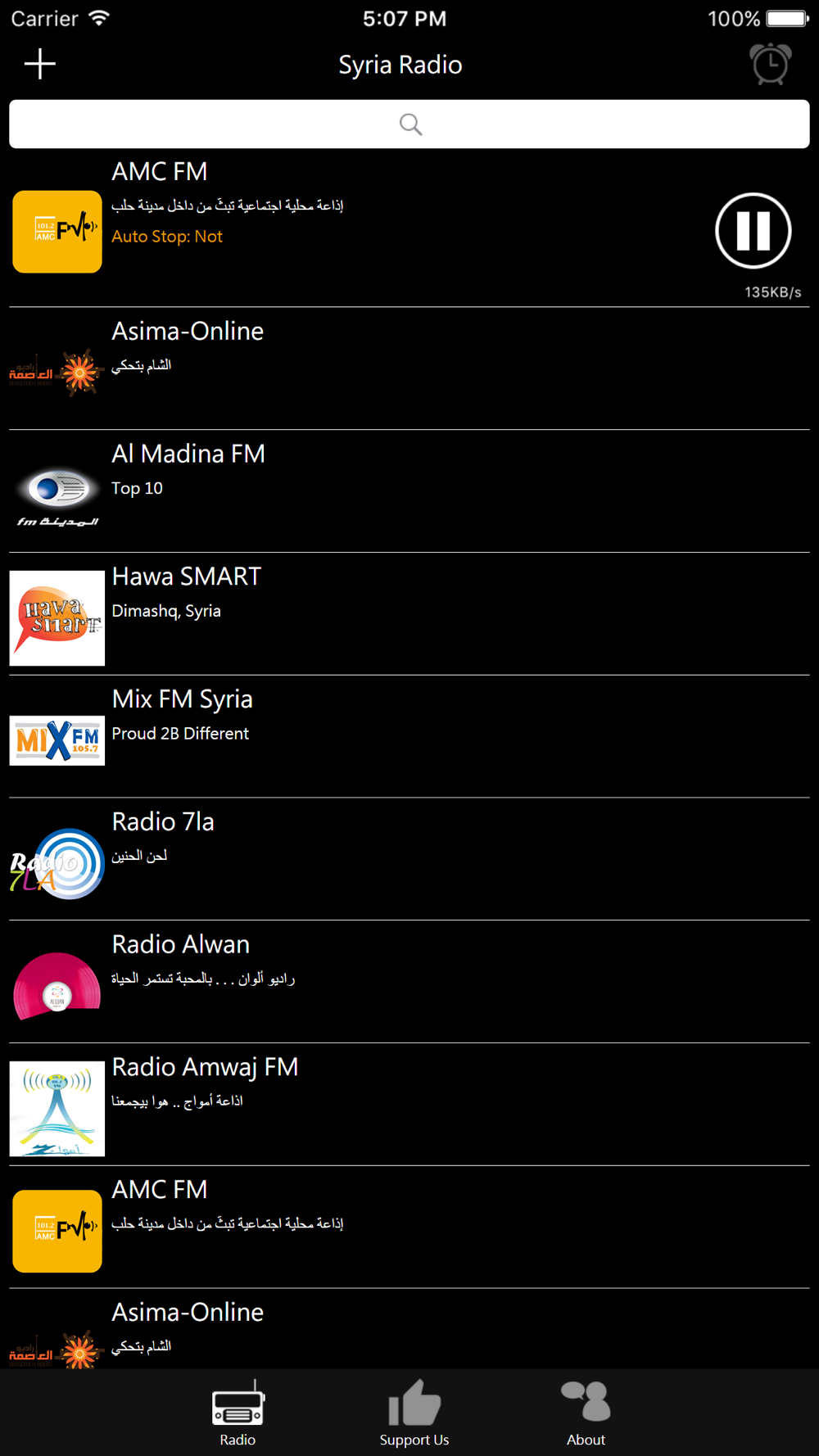
Task: Tap the plus icon to add a station
Action: (x=39, y=64)
